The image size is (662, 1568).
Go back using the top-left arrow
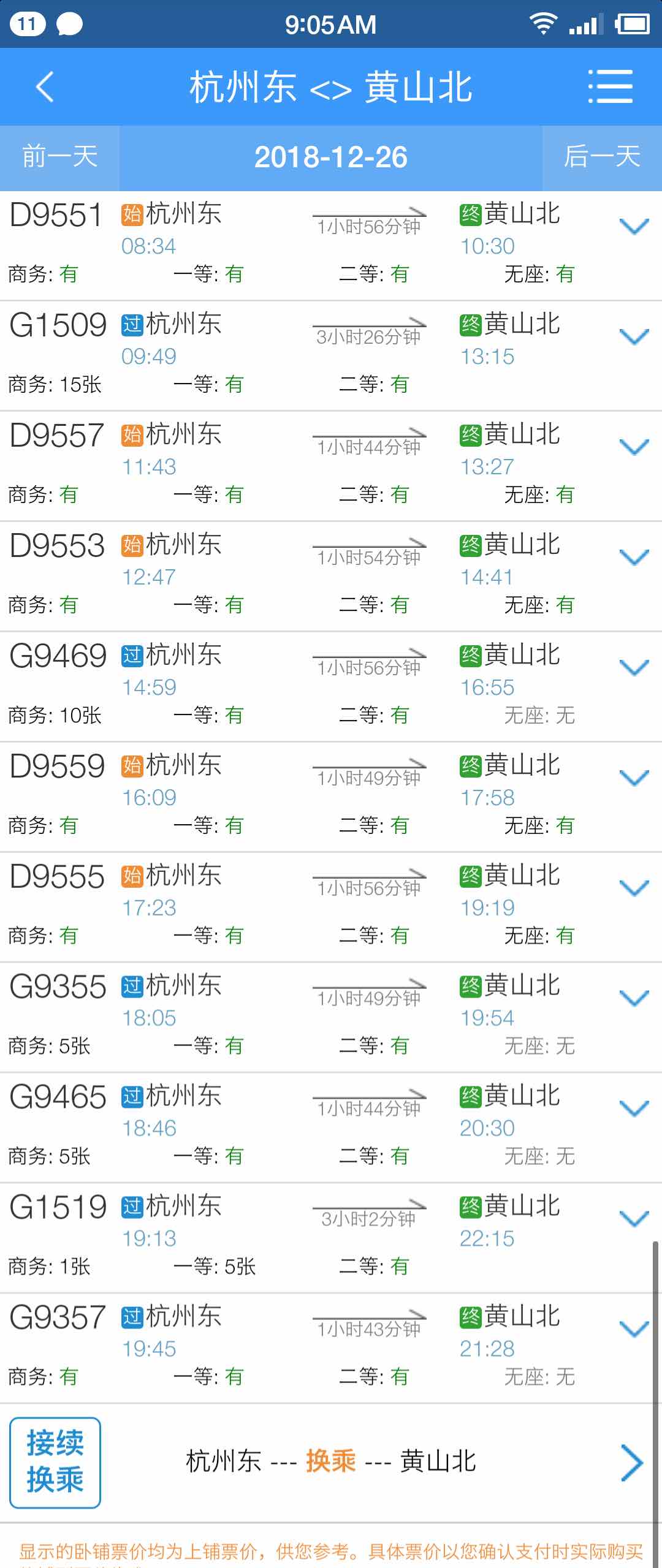pyautogui.click(x=45, y=86)
